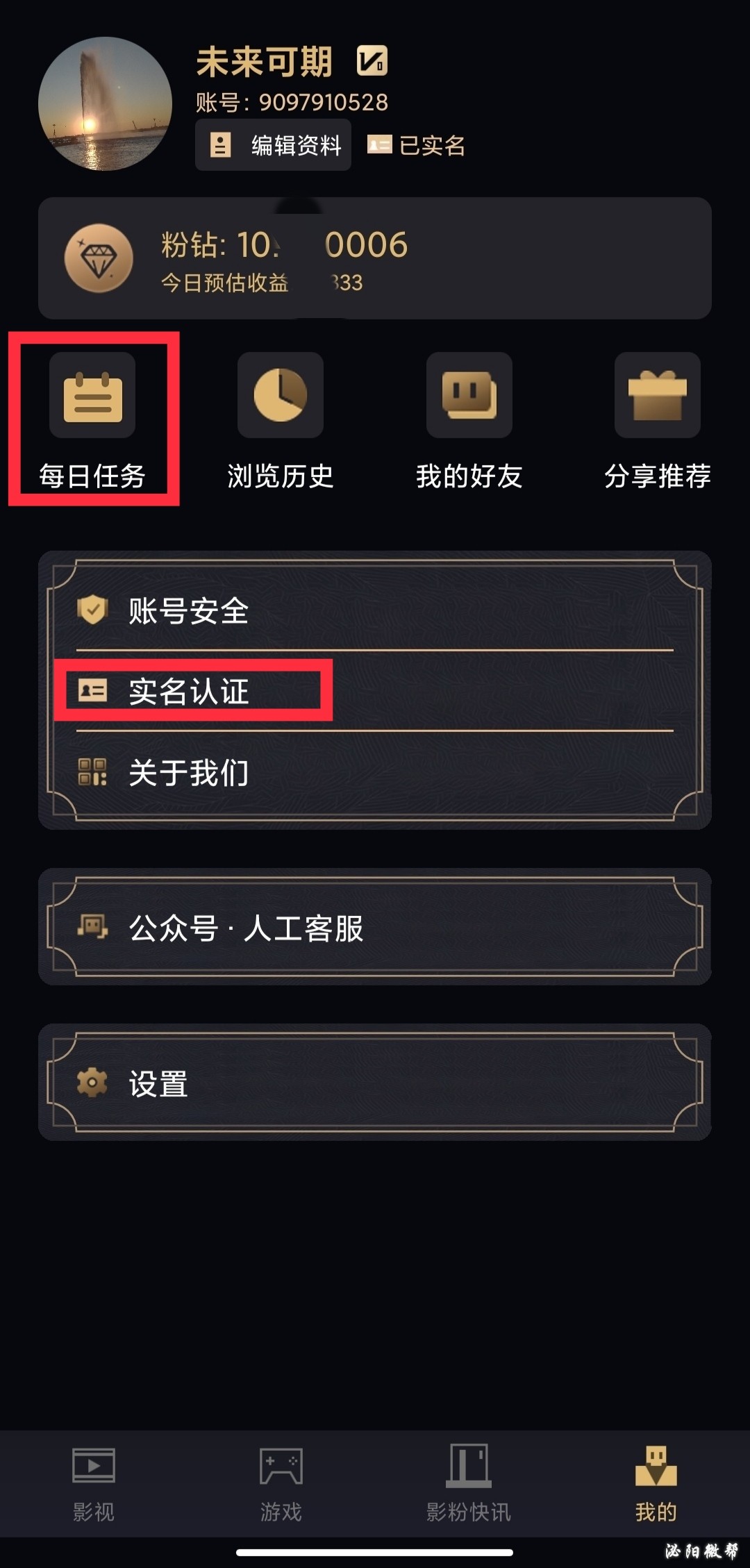Open 关于我们 about us
The height and width of the screenshot is (1568, 750).
coord(375,772)
